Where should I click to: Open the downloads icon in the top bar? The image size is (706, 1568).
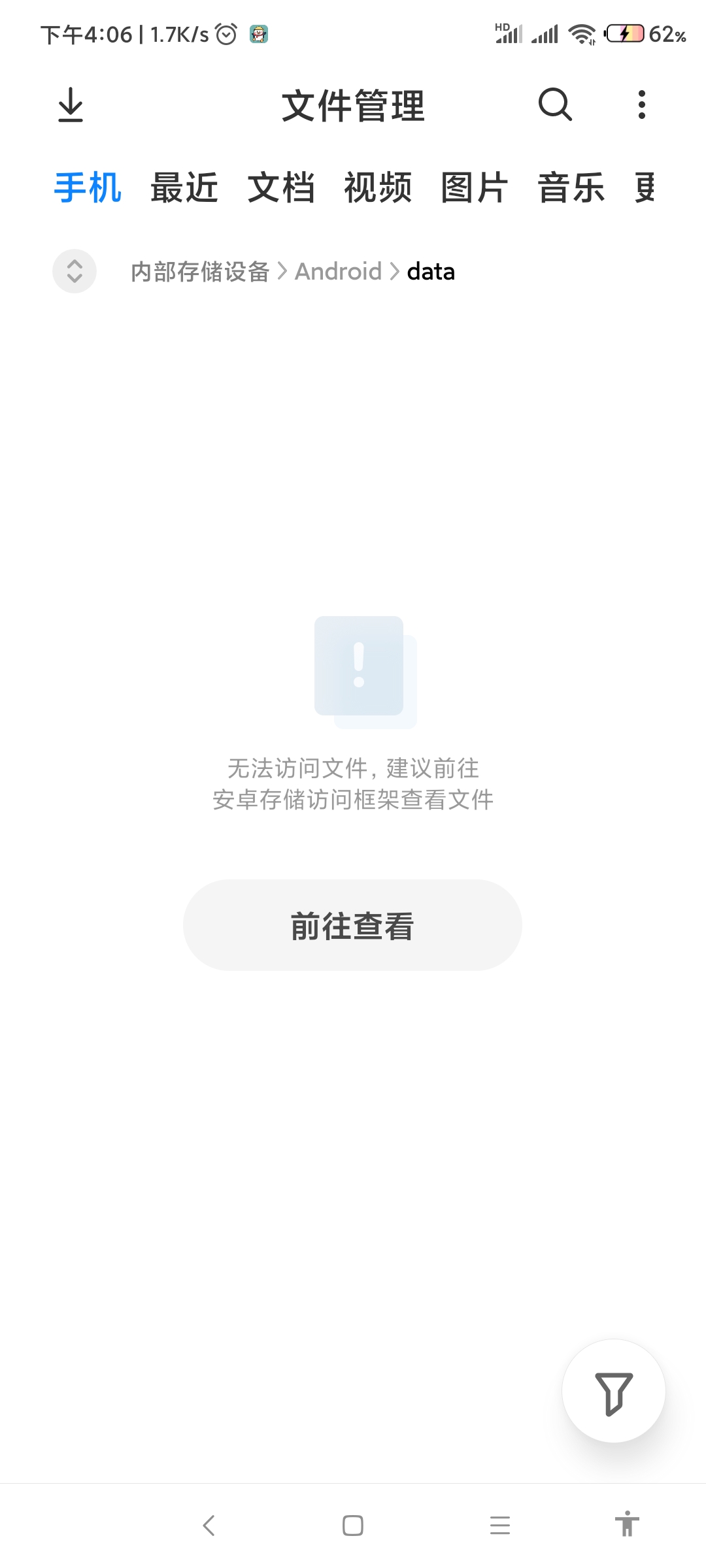tap(71, 105)
